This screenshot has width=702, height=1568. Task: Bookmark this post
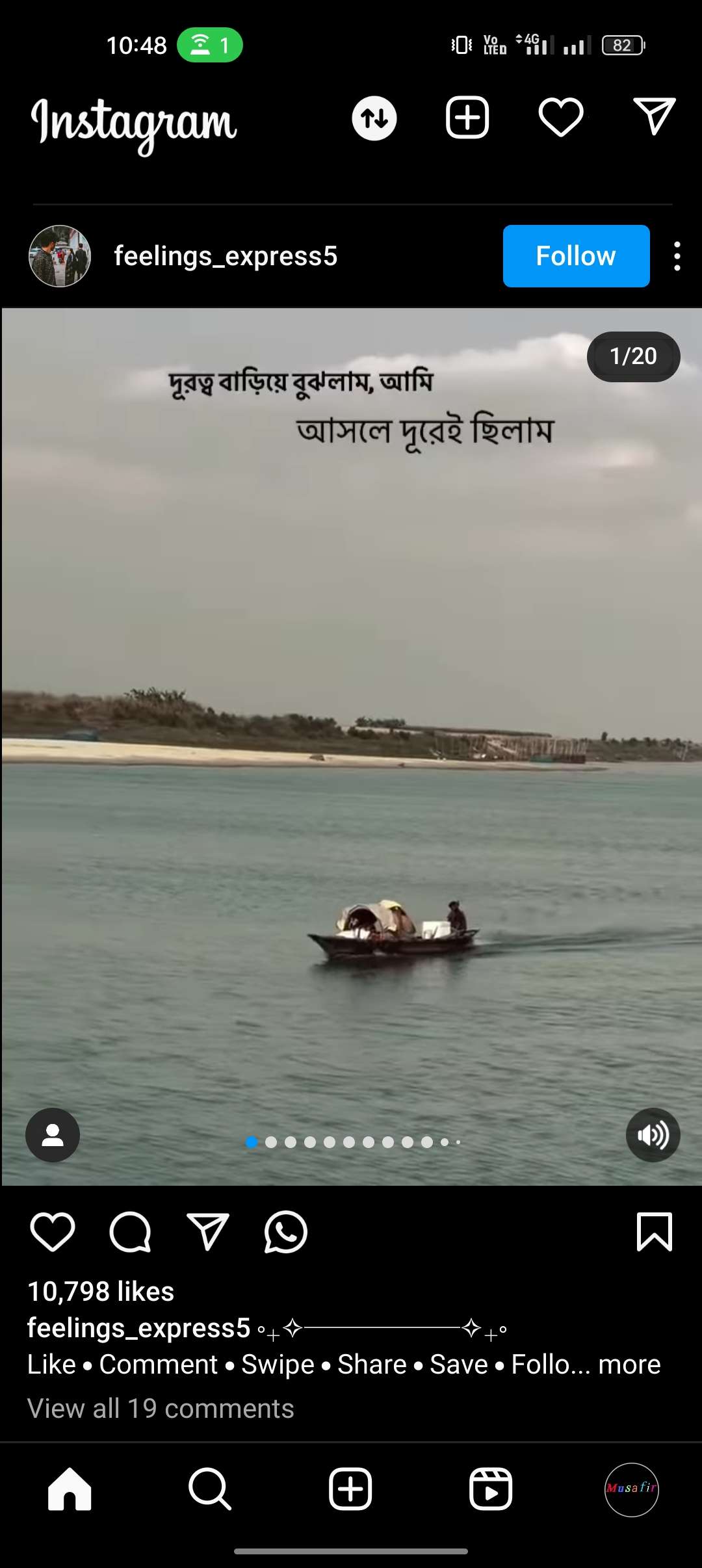pyautogui.click(x=654, y=1232)
